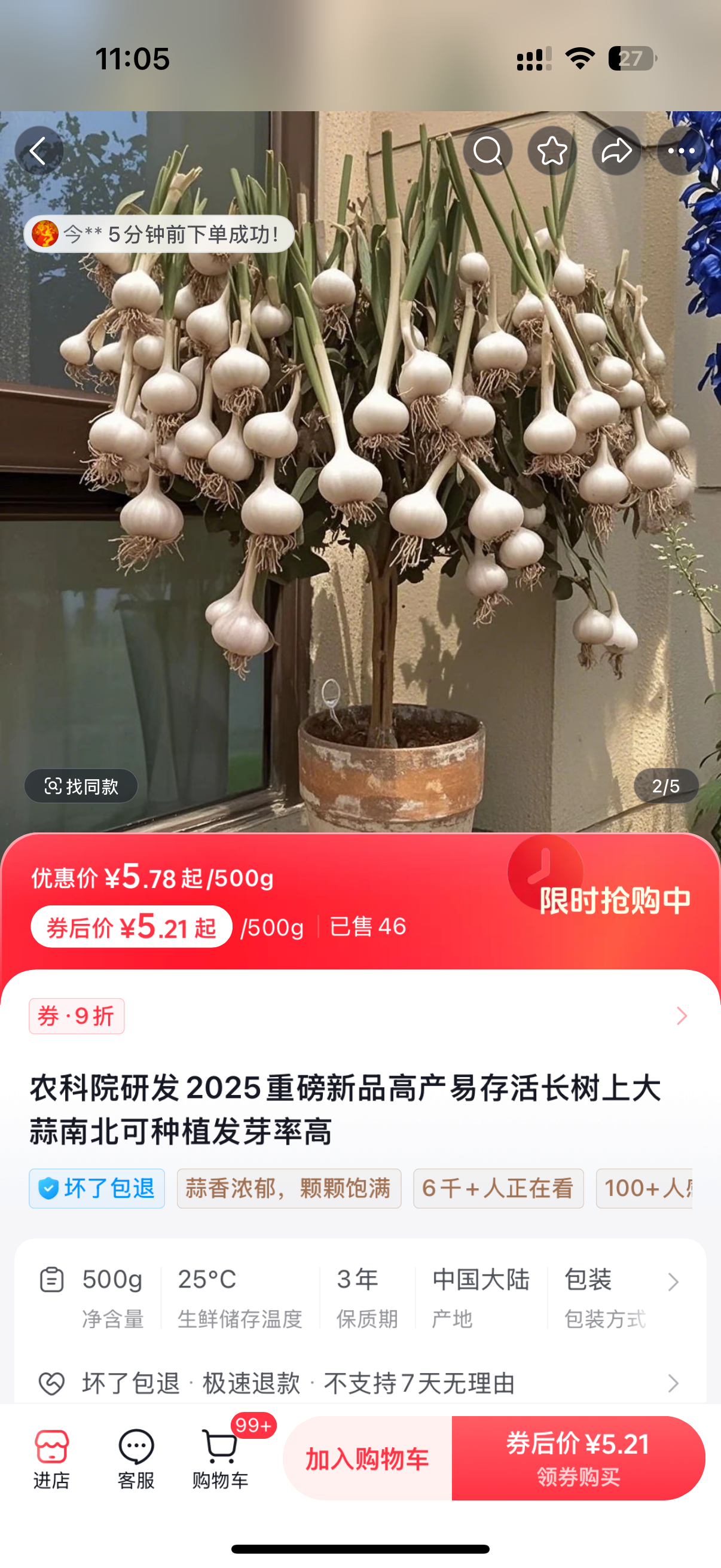Tap 加入购物车 to add to cart

coord(368,1459)
